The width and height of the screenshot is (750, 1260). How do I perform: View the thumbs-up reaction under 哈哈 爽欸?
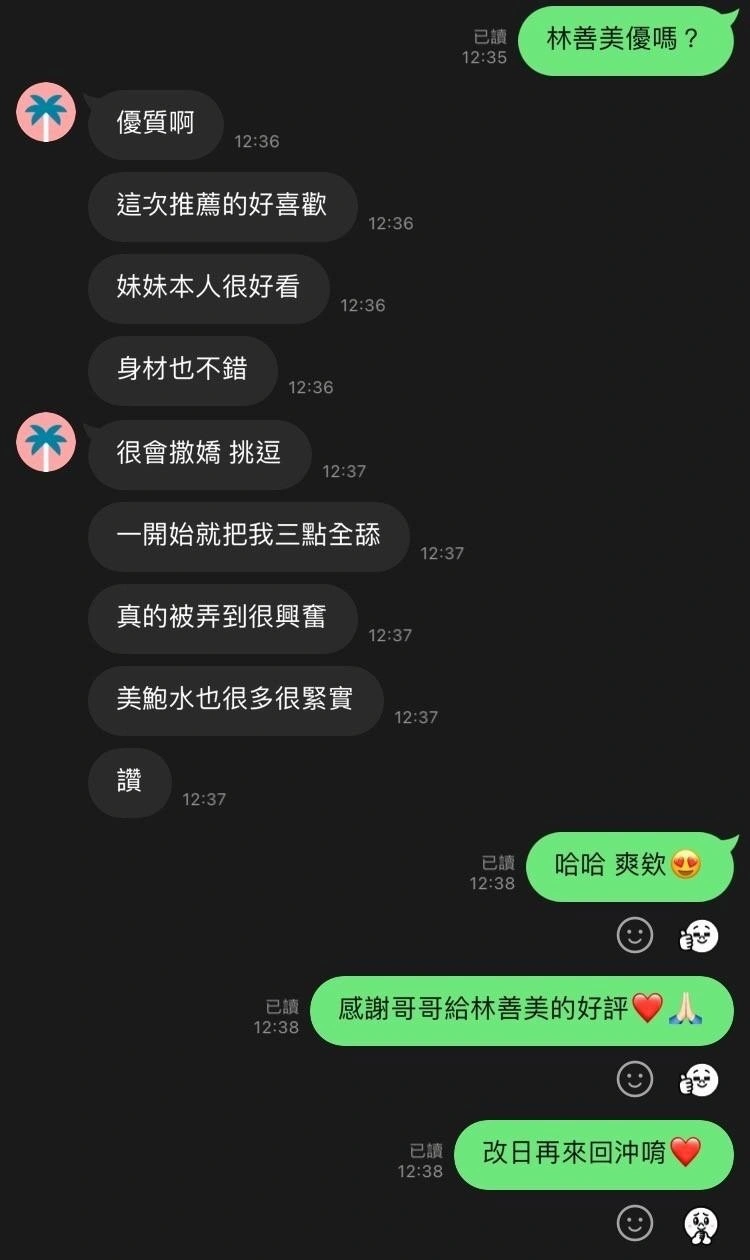(x=699, y=935)
